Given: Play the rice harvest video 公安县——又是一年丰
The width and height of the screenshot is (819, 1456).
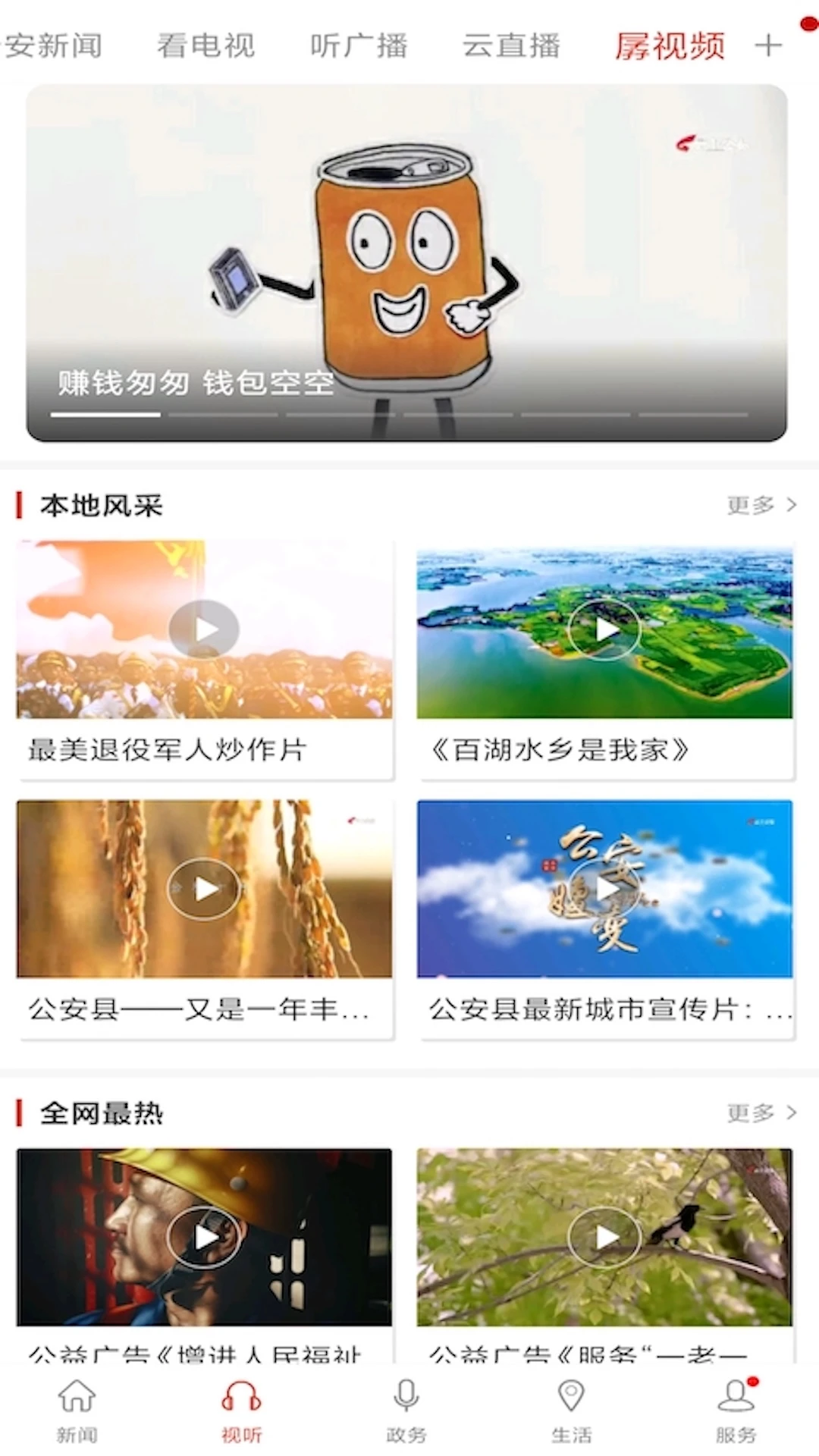Looking at the screenshot, I should tap(205, 889).
